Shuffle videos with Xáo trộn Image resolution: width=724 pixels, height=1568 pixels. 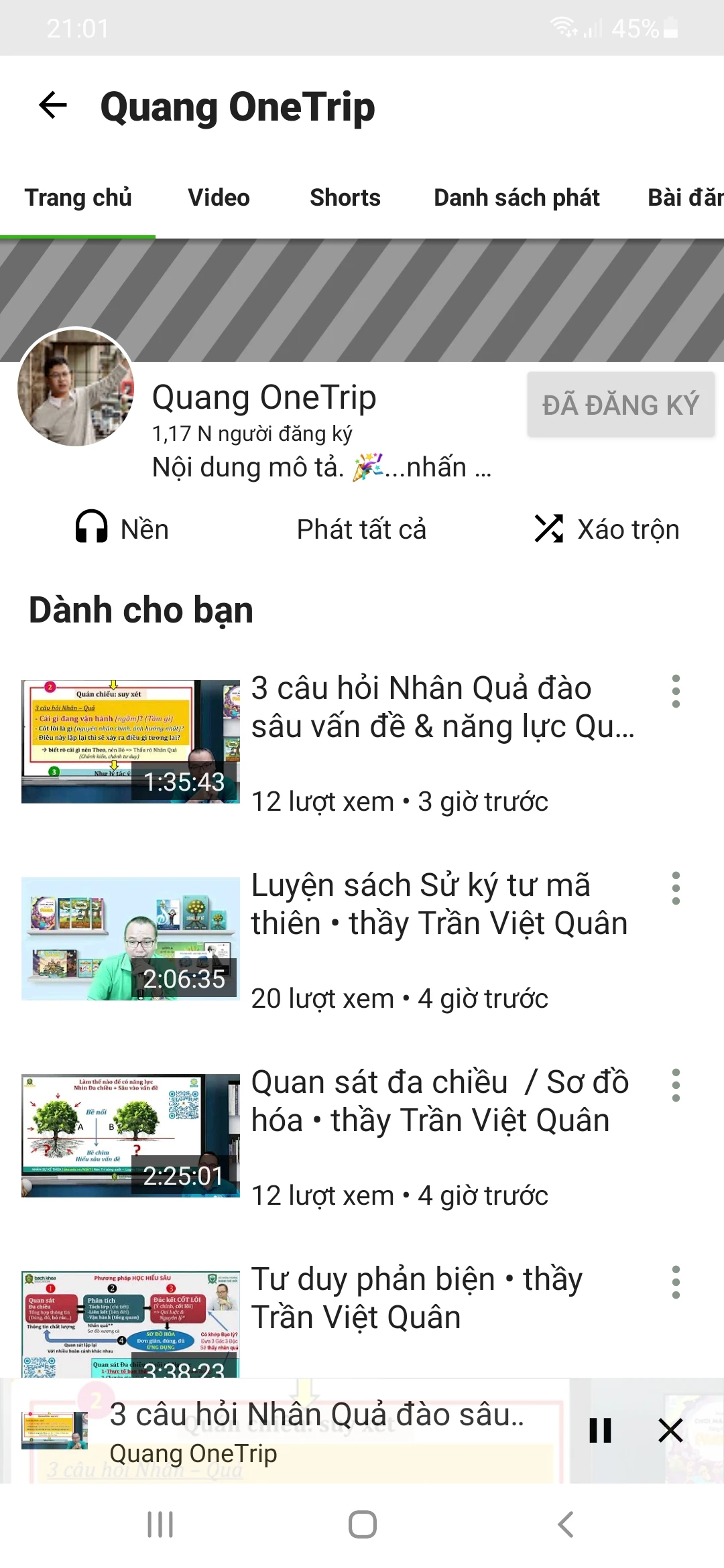607,529
